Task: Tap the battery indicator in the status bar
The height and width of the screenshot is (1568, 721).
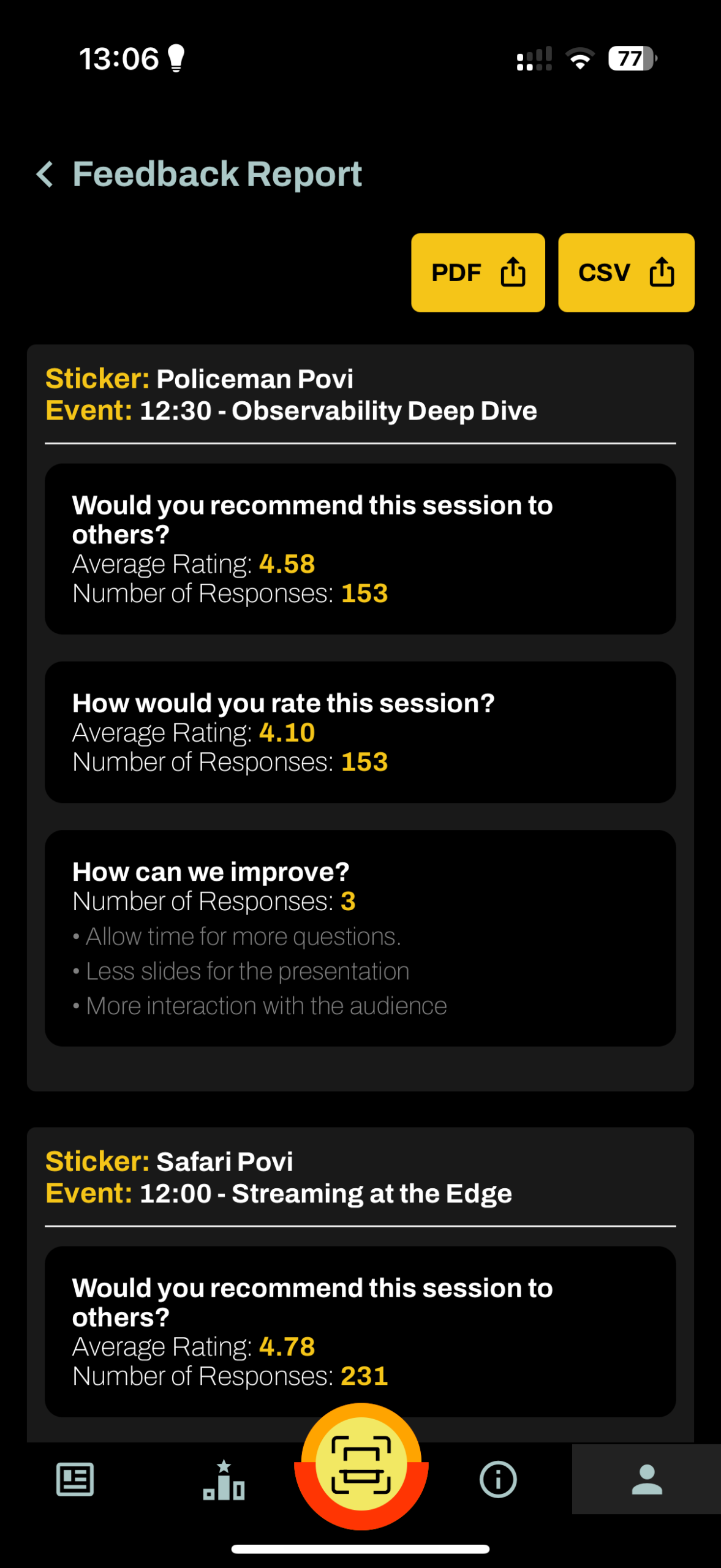Action: click(630, 59)
